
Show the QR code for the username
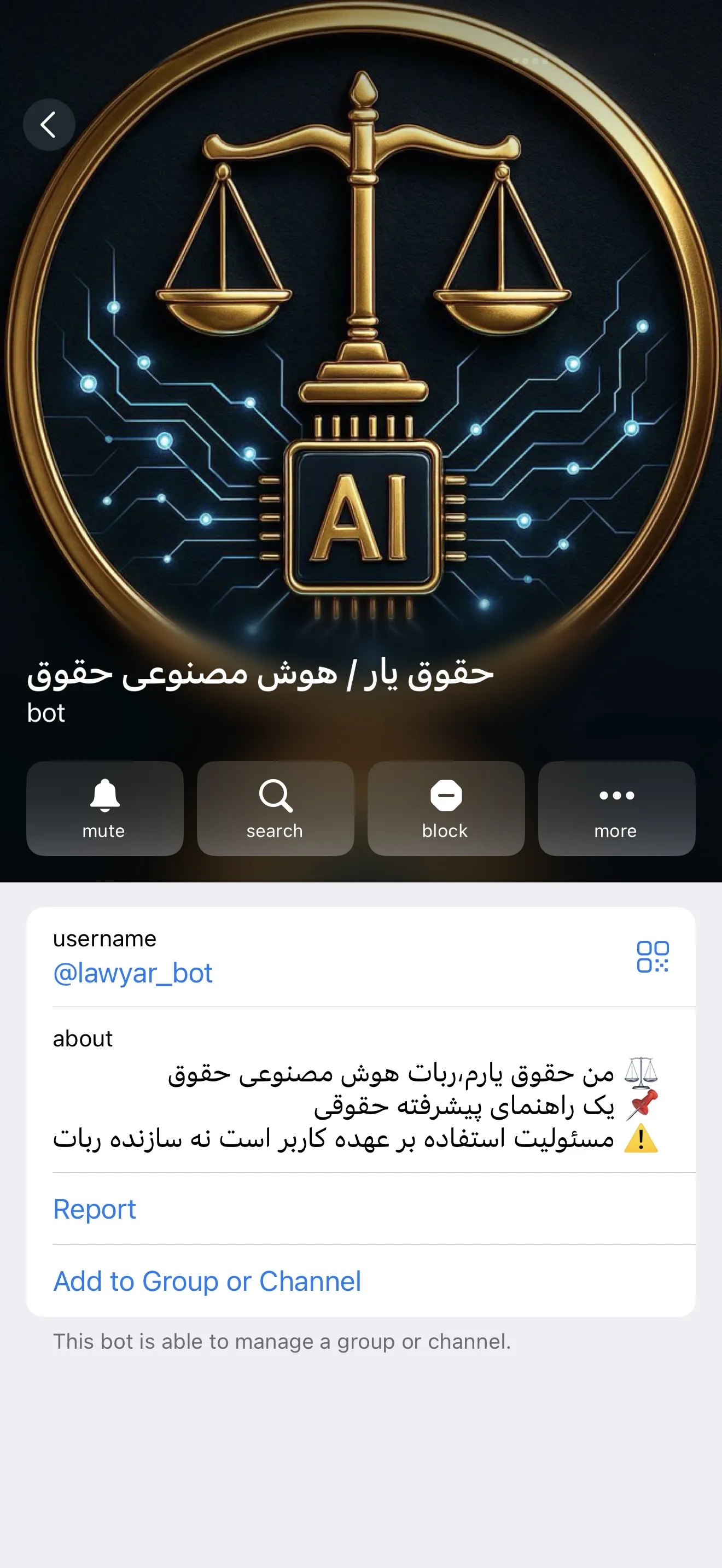(x=652, y=957)
